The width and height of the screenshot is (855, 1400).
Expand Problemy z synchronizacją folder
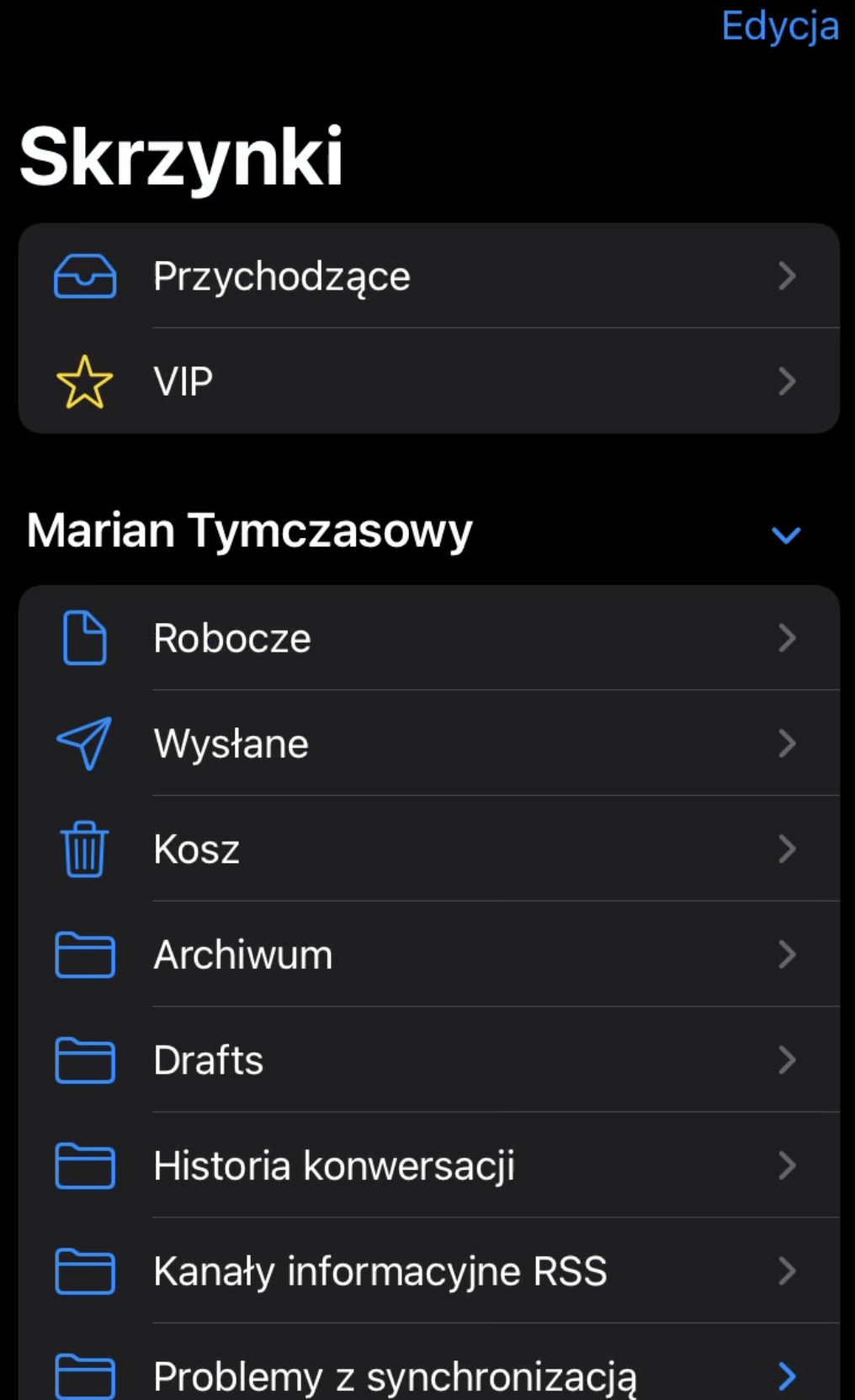click(787, 1376)
